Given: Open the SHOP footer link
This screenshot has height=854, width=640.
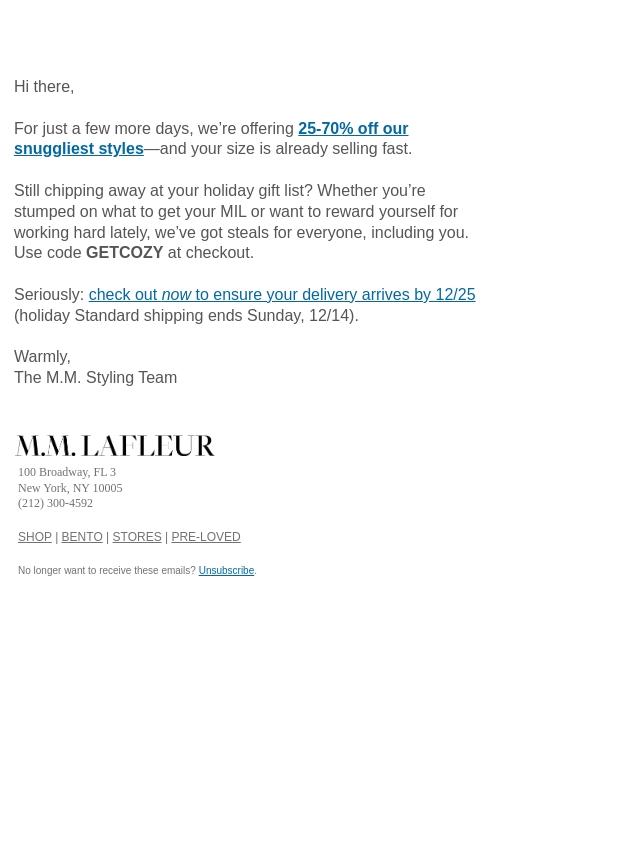Looking at the screenshot, I should click(x=34, y=537).
